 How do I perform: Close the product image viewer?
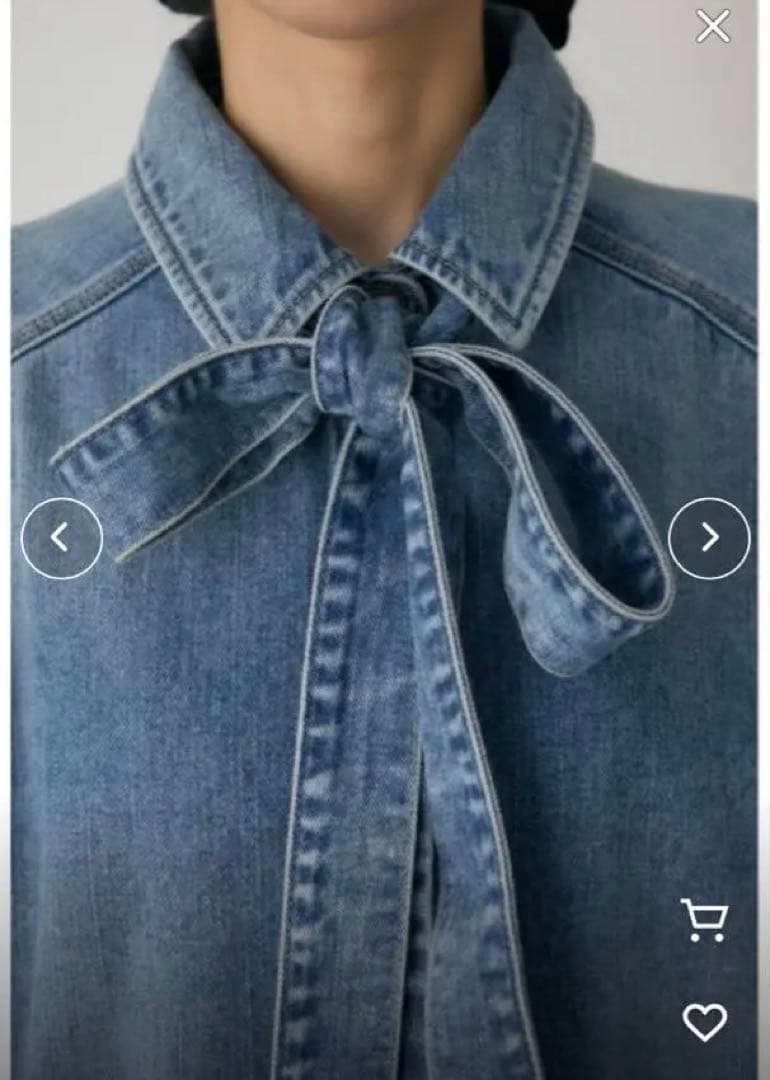pos(713,27)
